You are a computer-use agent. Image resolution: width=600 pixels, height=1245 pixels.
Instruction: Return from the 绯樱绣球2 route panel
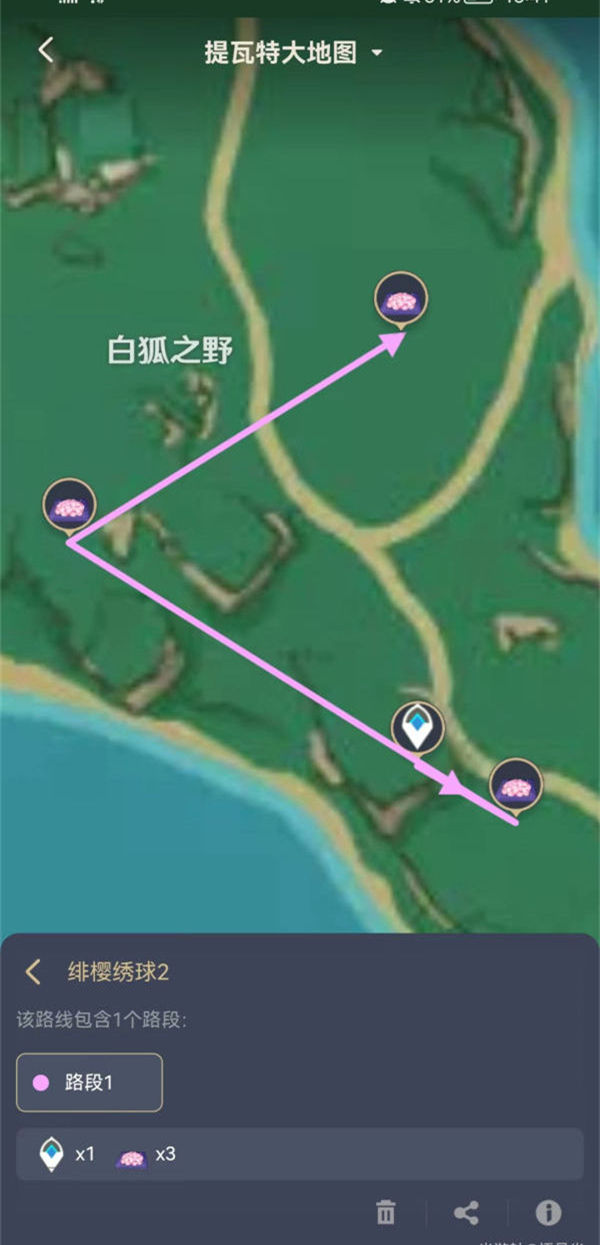34,971
